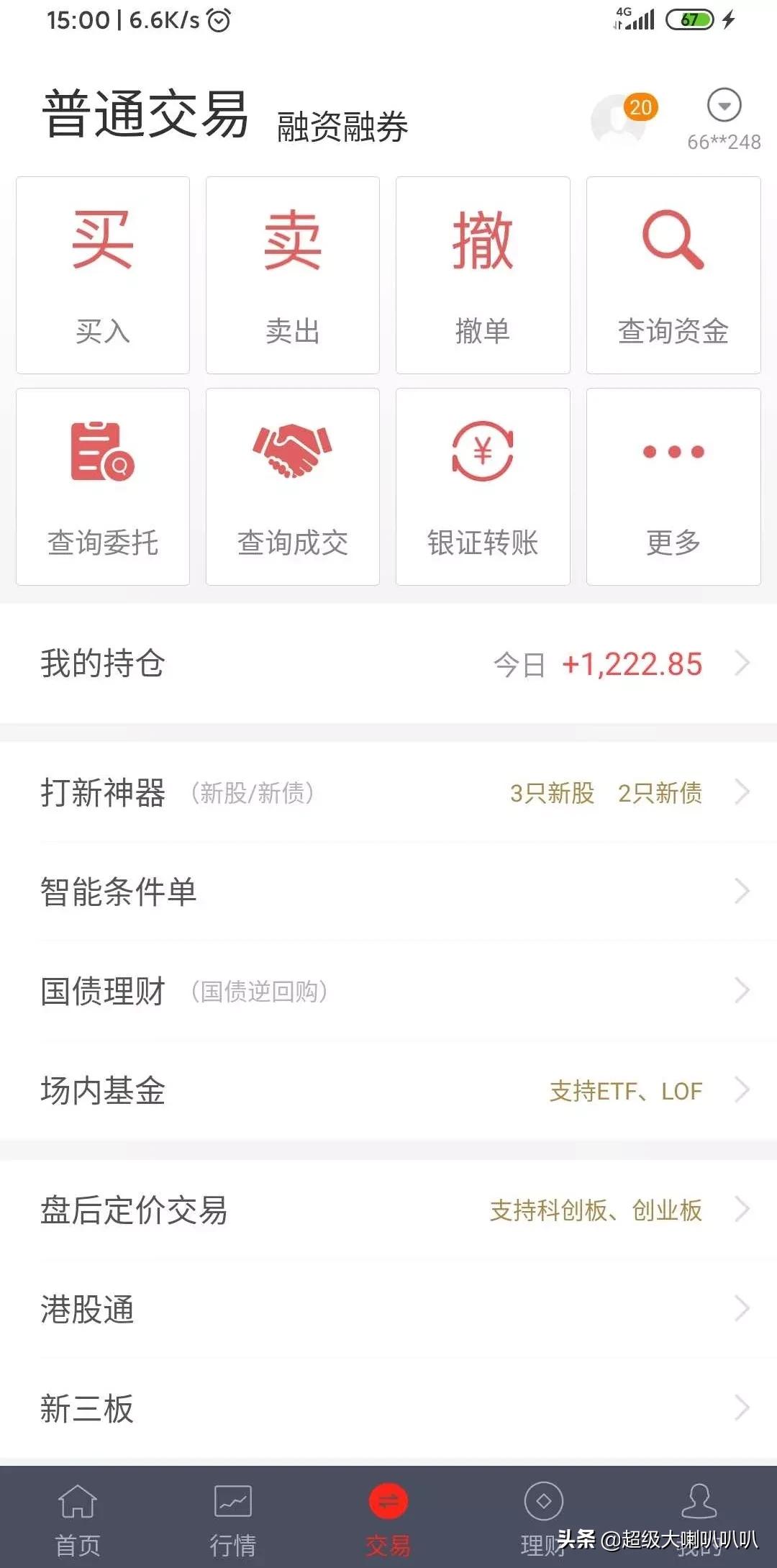This screenshot has width=777, height=1568.
Task: Open the 更多 (More) menu icon
Action: point(672,486)
